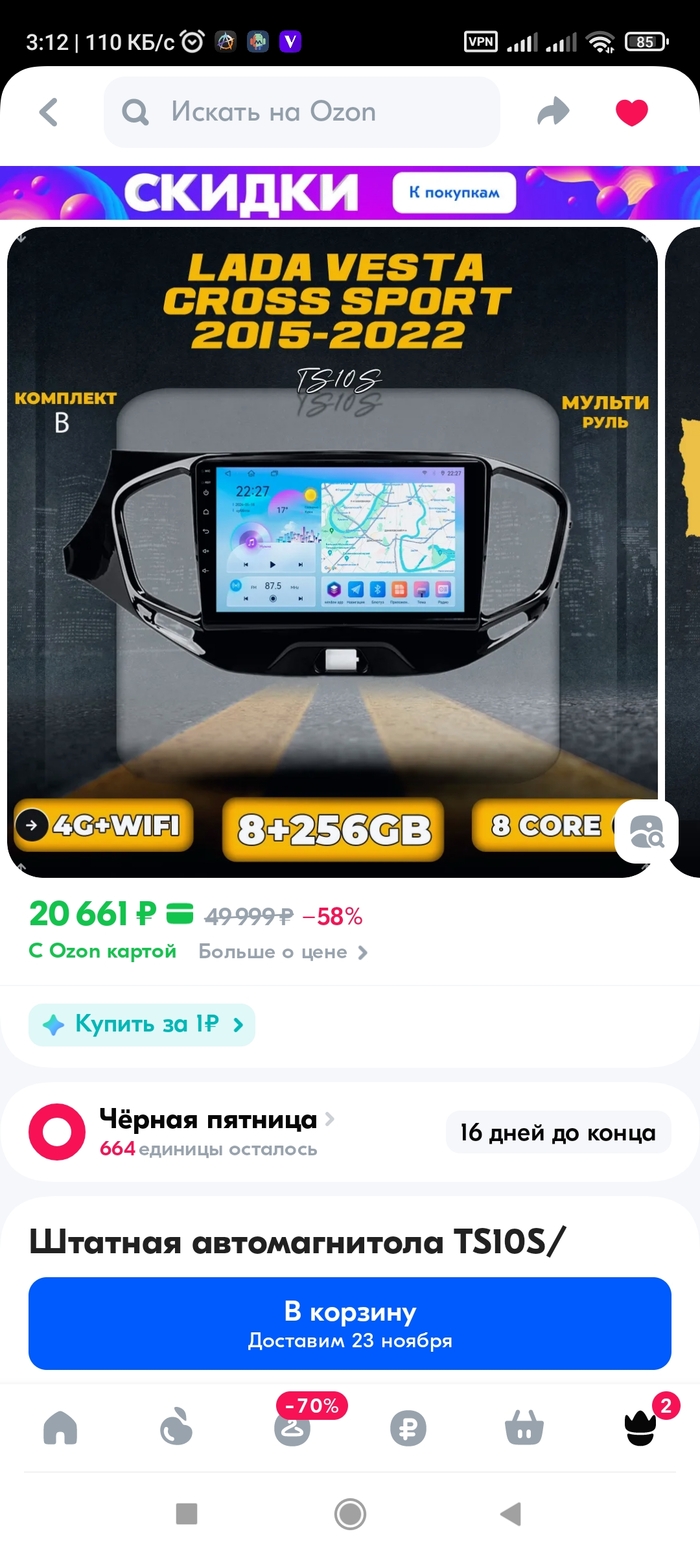The image size is (700, 1556).
Task: Tap Купить за 1₽ offer
Action: [142, 1025]
